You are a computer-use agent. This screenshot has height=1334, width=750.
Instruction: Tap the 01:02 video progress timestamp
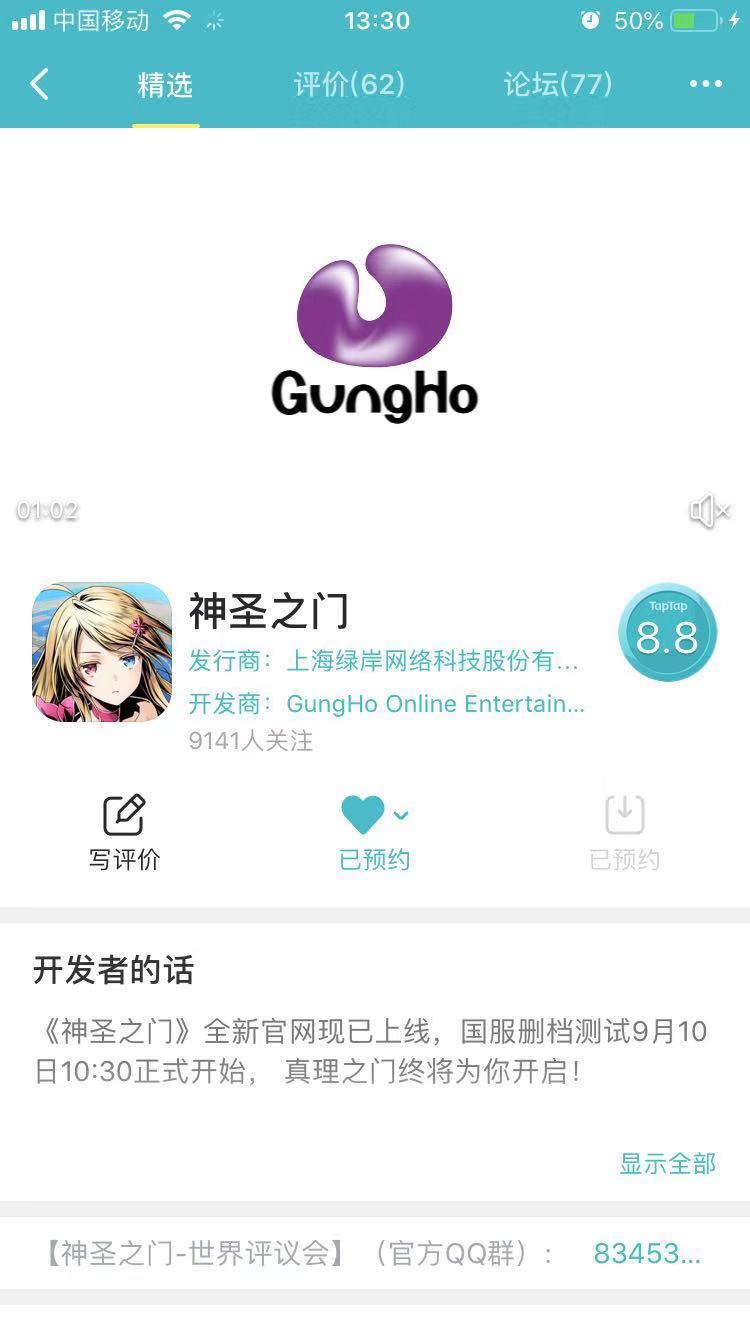[48, 511]
